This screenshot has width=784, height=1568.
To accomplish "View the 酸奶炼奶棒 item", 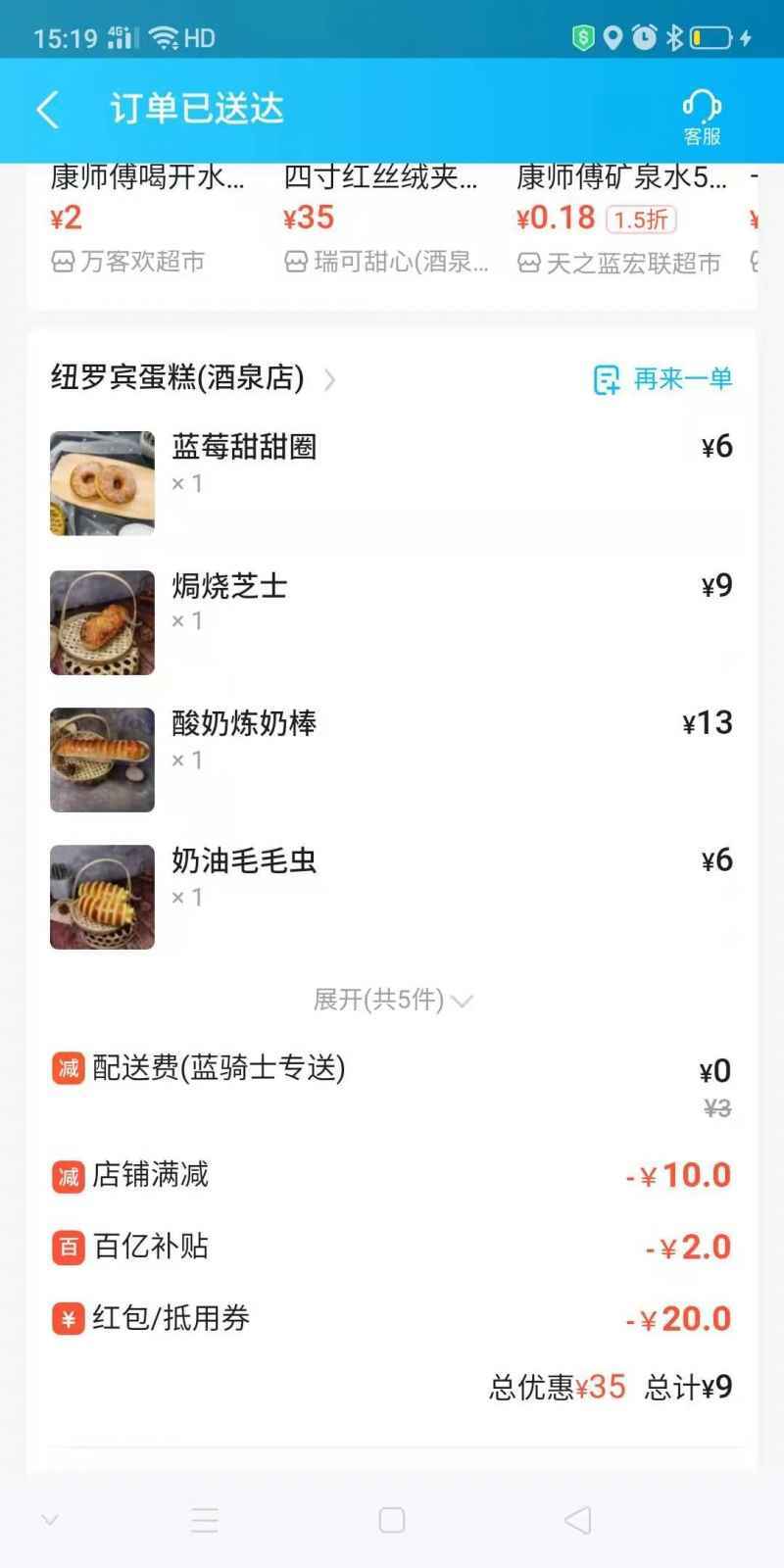I will point(244,724).
